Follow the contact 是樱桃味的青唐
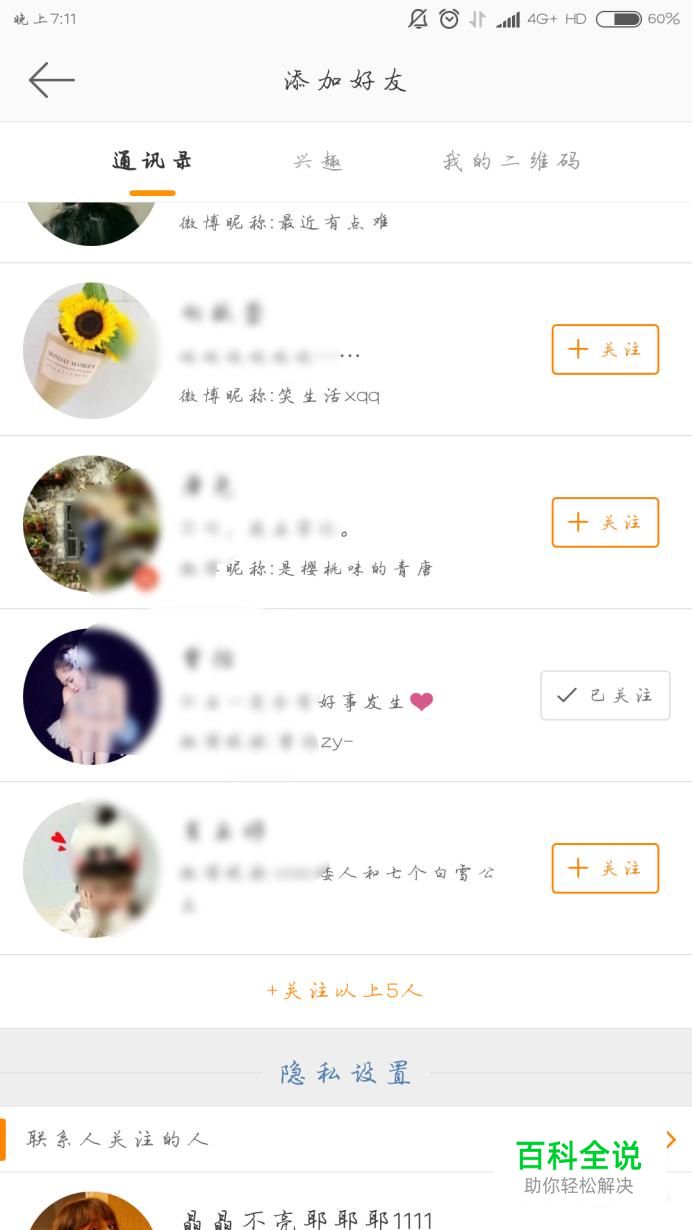The image size is (692, 1230). [x=605, y=522]
